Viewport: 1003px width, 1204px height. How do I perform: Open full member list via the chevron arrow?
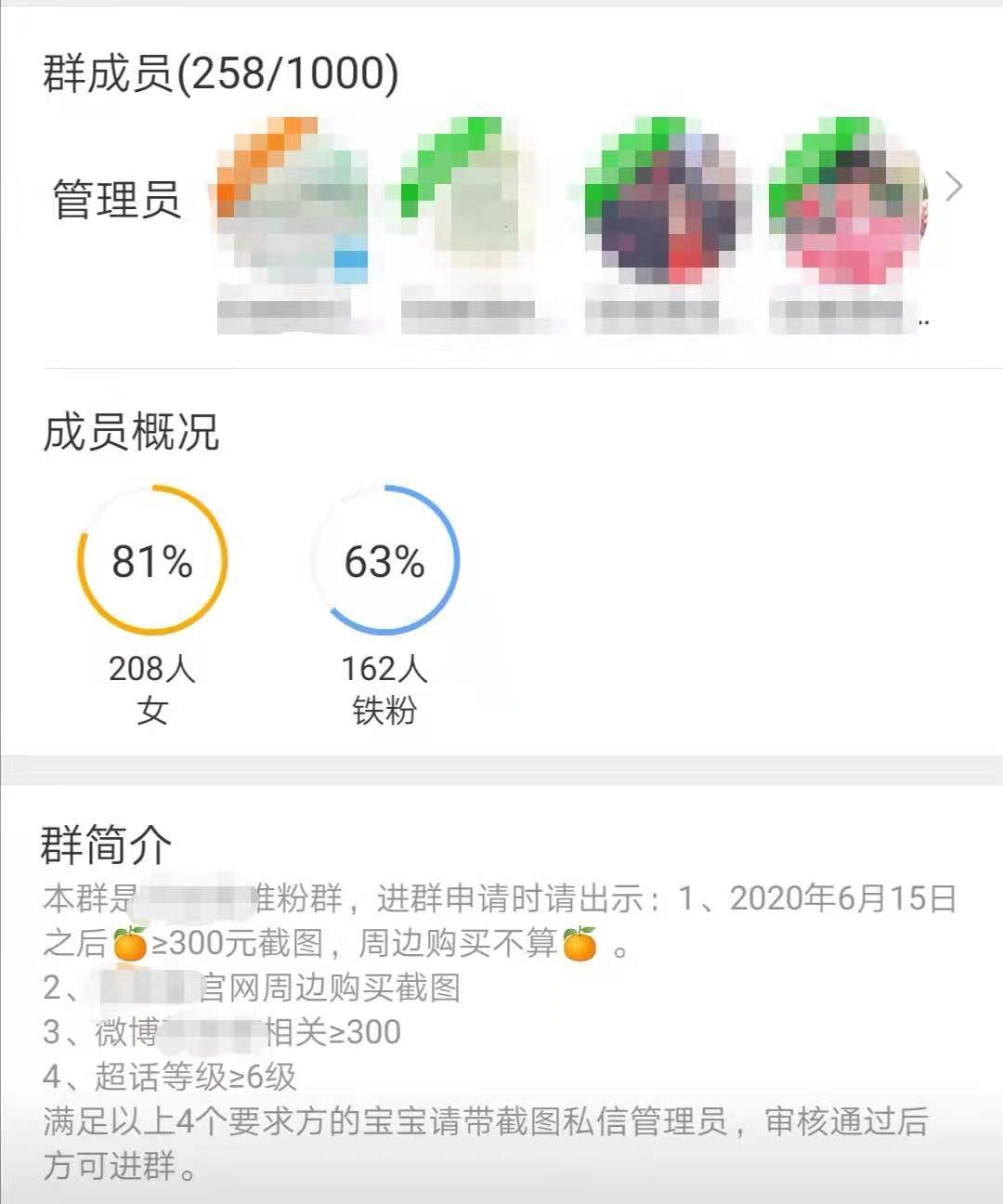click(x=954, y=188)
